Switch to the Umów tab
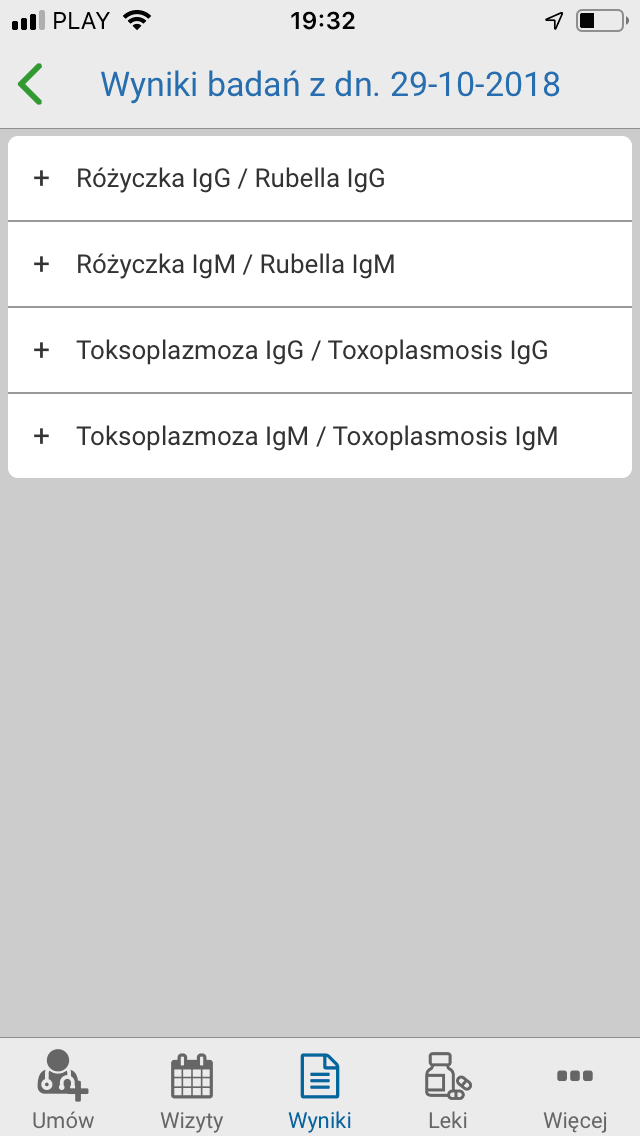The width and height of the screenshot is (640, 1136). click(63, 1089)
